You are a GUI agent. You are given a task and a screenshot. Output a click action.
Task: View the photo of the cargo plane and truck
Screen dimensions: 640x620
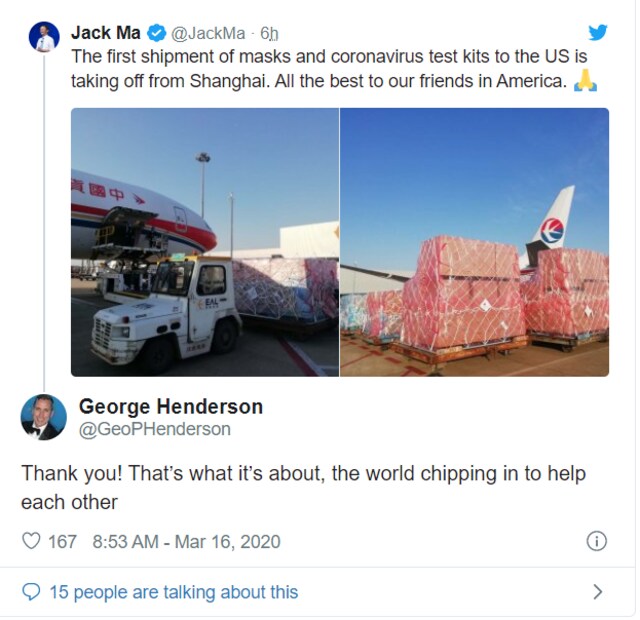coord(204,242)
